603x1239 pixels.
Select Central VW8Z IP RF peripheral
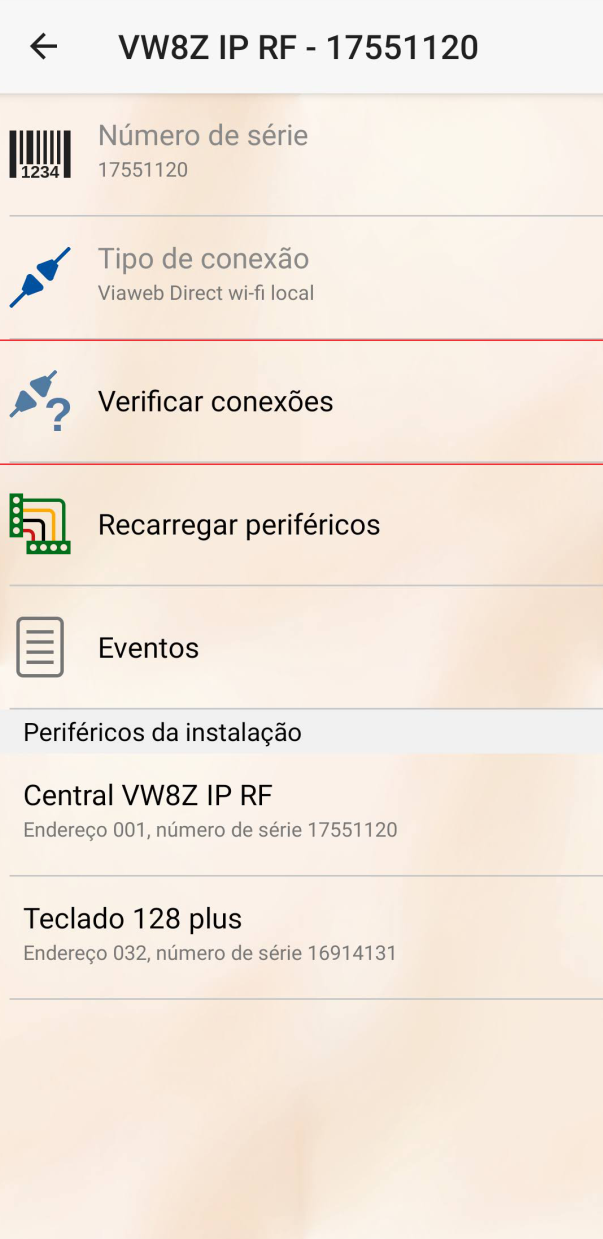[301, 814]
